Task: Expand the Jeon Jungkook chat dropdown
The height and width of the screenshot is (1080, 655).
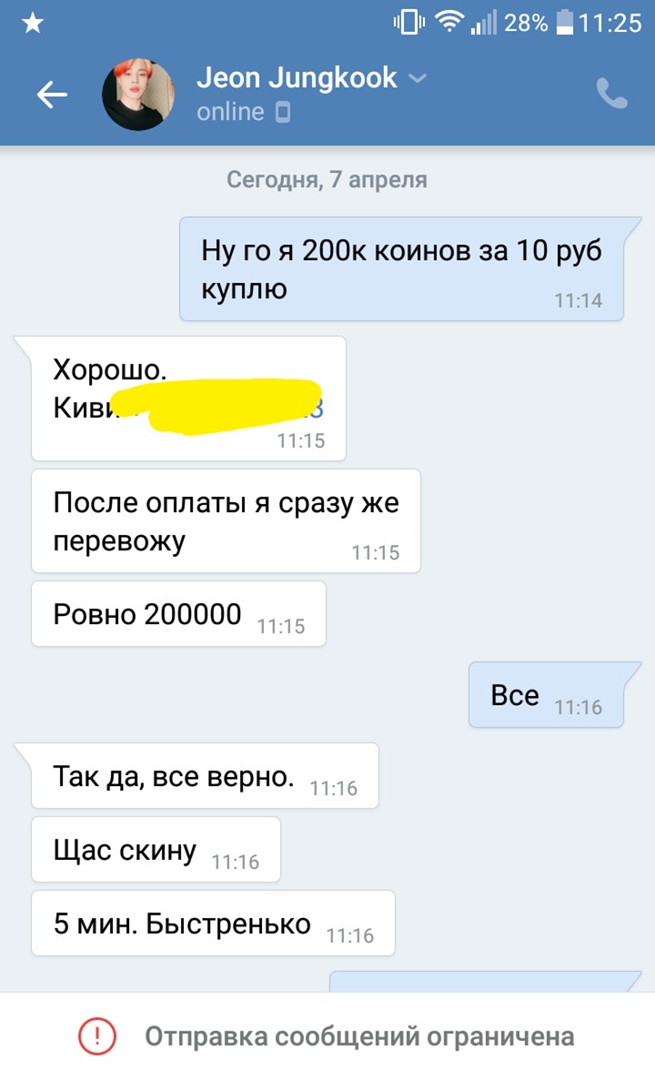Action: click(418, 78)
